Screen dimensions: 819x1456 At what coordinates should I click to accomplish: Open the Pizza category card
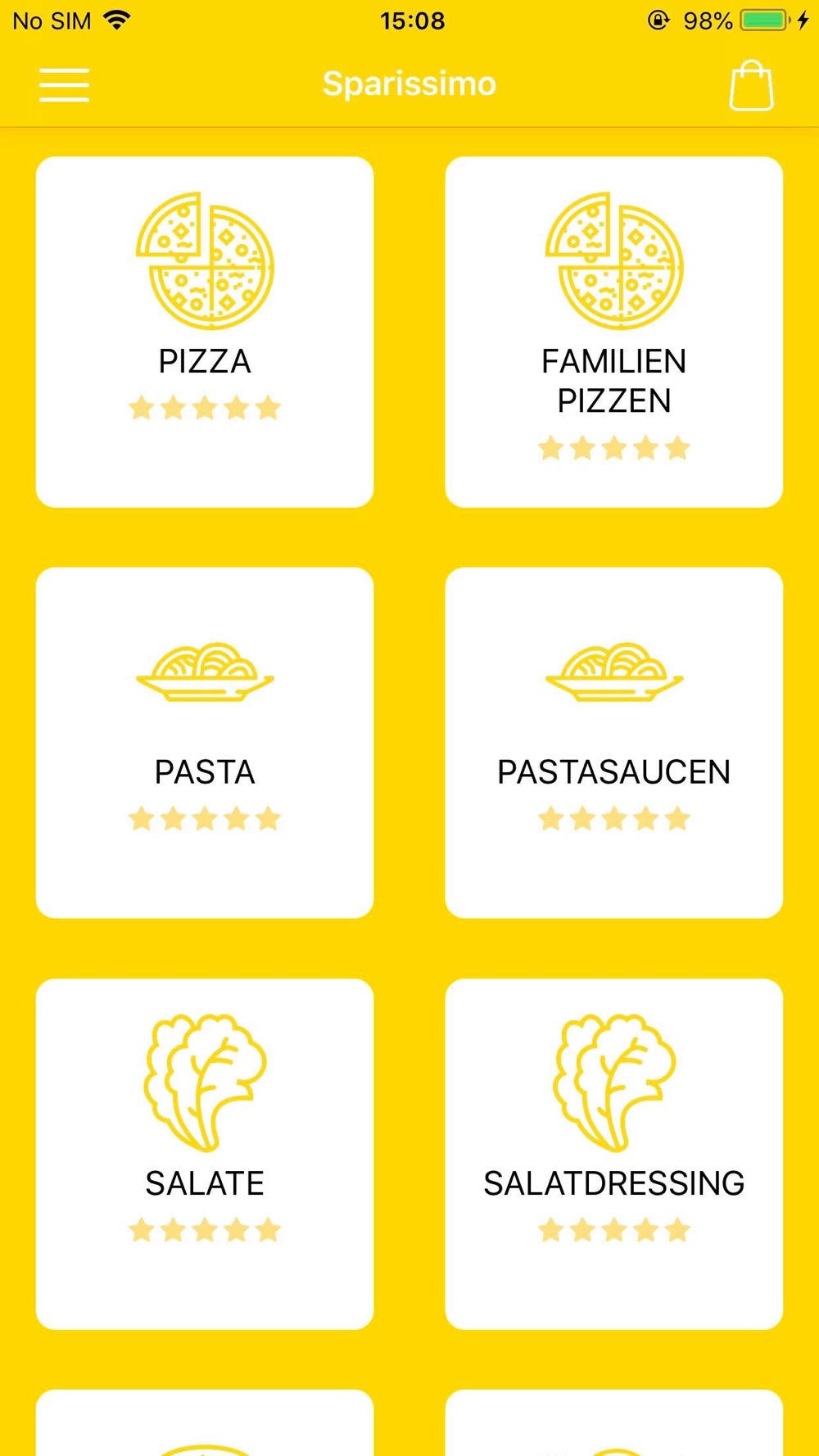(205, 332)
